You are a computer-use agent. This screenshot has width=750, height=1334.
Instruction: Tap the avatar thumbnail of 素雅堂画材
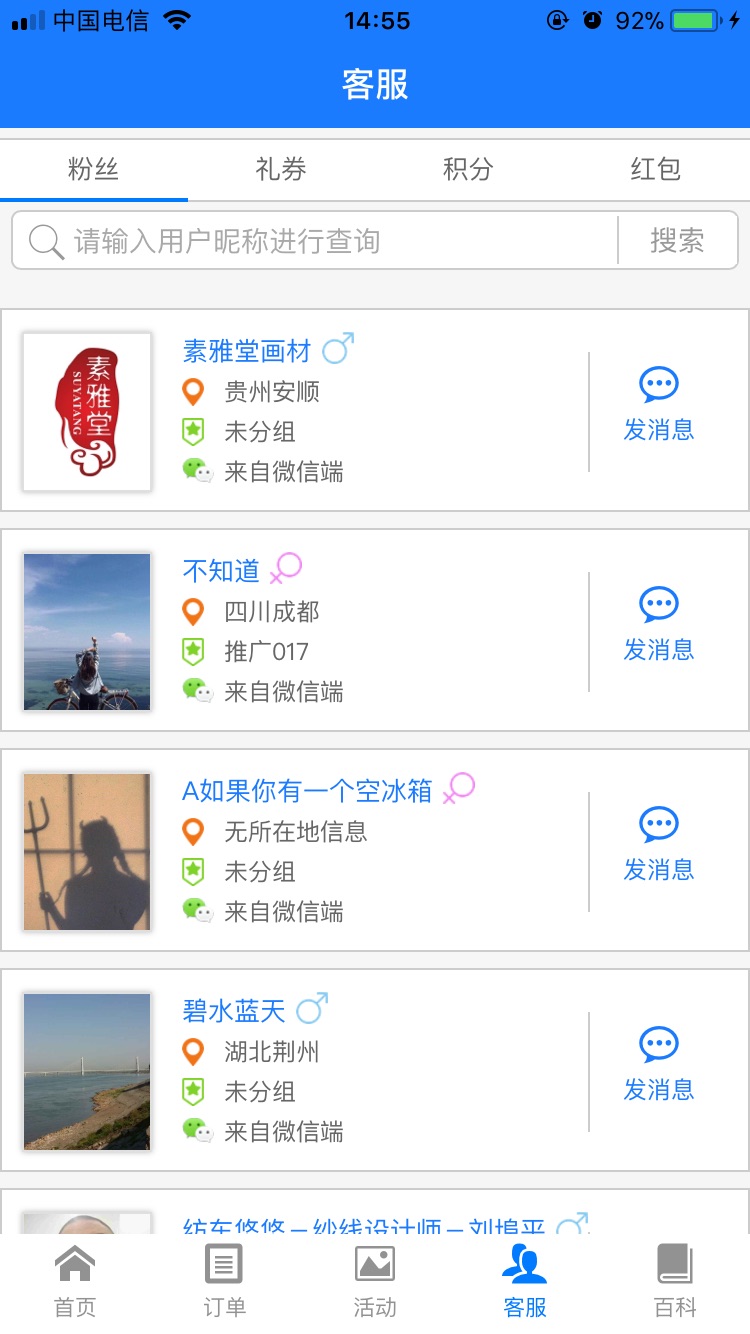86,410
